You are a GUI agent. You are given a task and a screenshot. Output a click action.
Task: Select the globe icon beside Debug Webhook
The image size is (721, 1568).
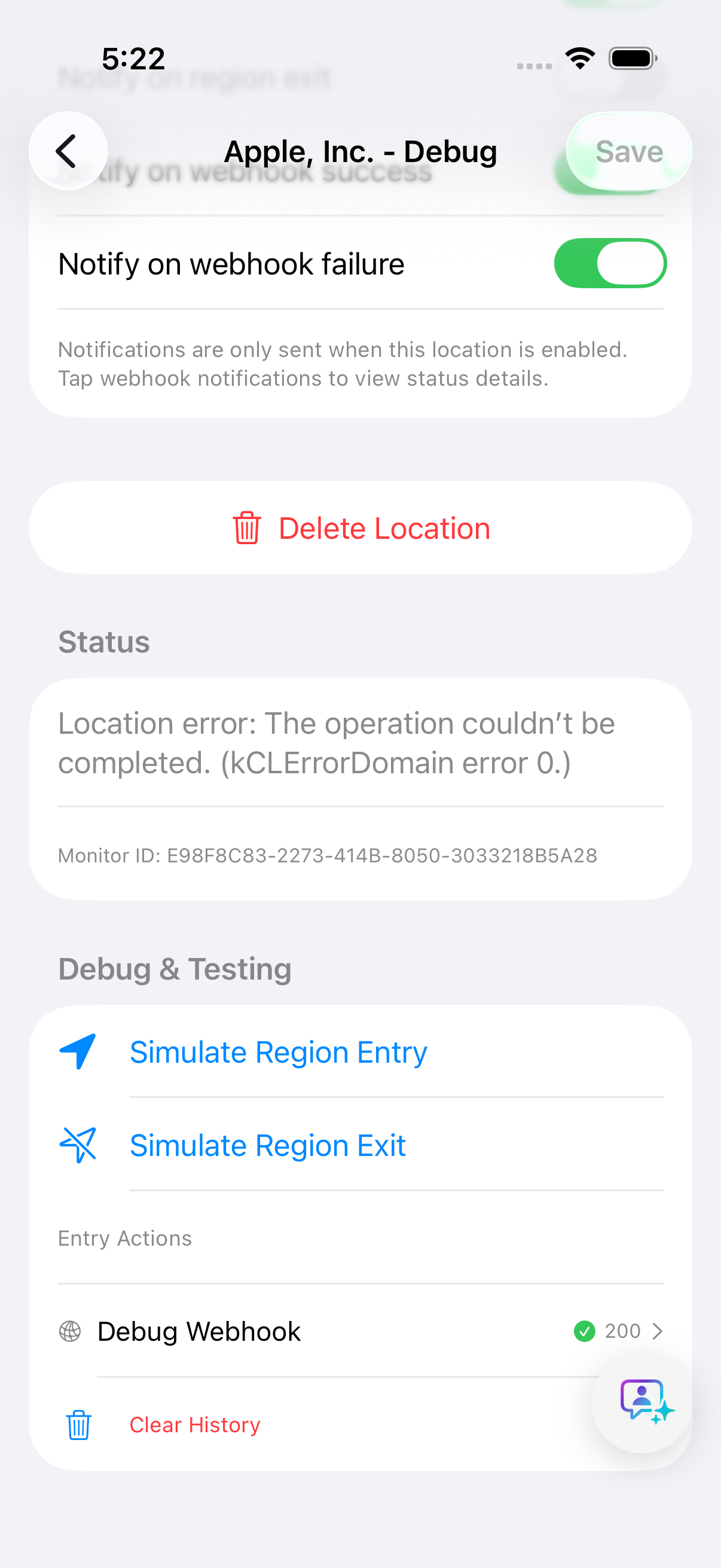tap(71, 1331)
